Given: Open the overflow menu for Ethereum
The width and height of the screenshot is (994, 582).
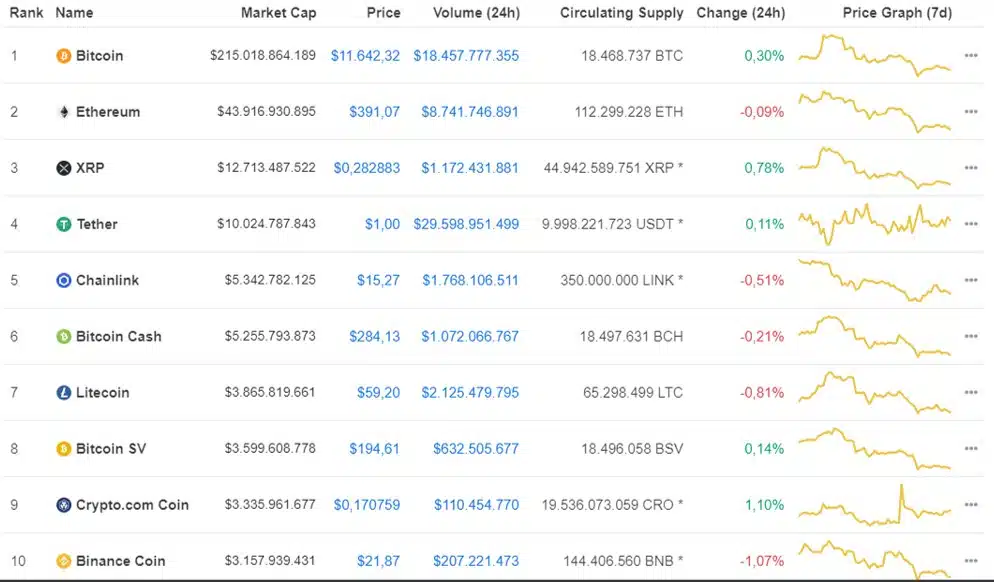Looking at the screenshot, I should 970,112.
